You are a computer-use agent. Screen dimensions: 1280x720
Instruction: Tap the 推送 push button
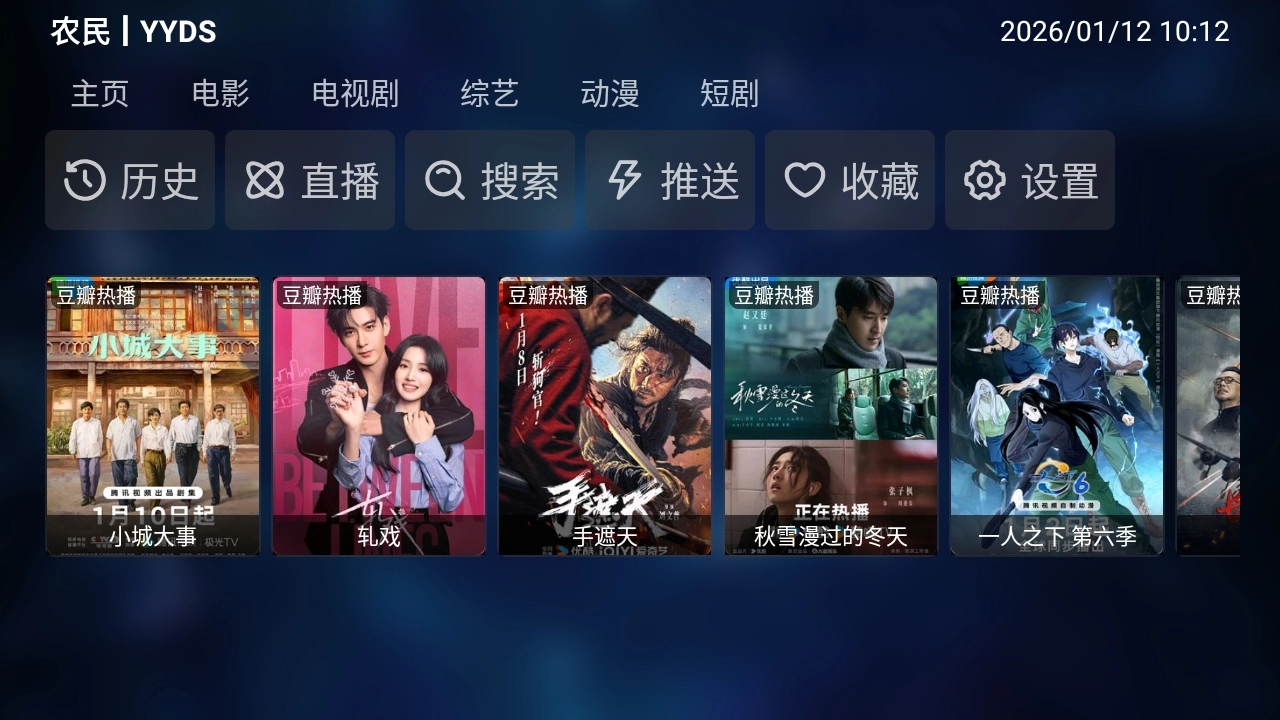670,181
